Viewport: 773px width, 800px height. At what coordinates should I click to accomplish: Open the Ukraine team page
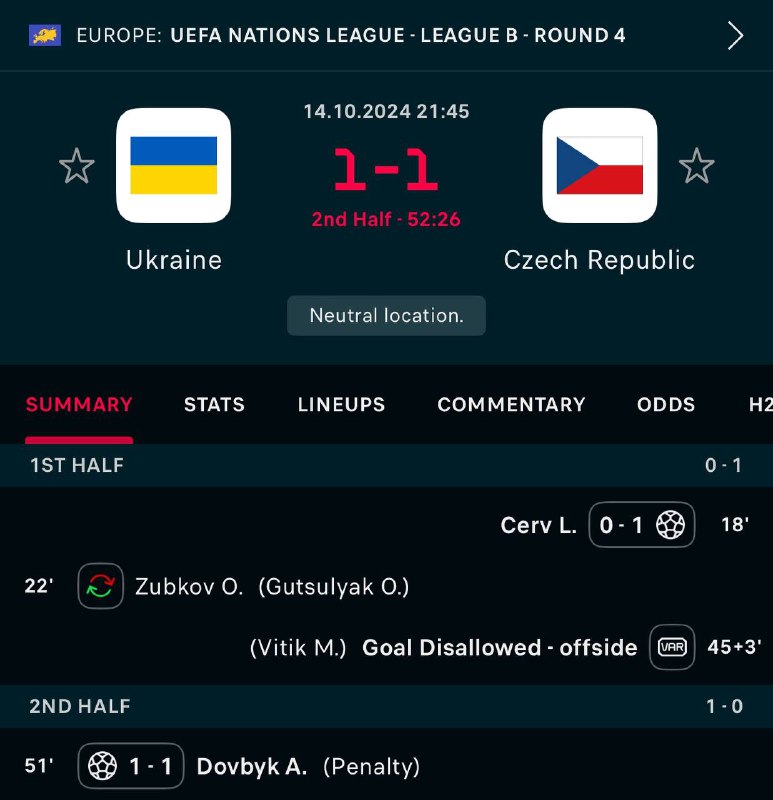pyautogui.click(x=174, y=166)
